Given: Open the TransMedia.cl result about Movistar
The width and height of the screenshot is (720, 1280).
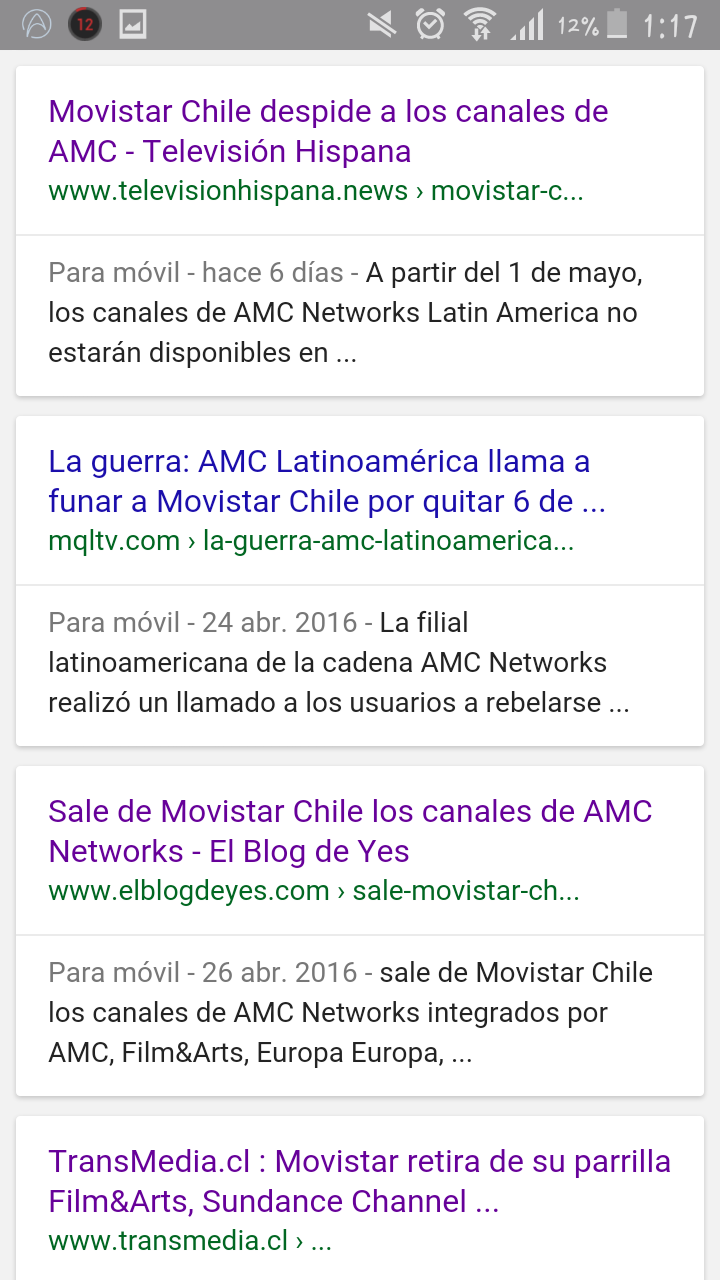Looking at the screenshot, I should click(358, 1181).
